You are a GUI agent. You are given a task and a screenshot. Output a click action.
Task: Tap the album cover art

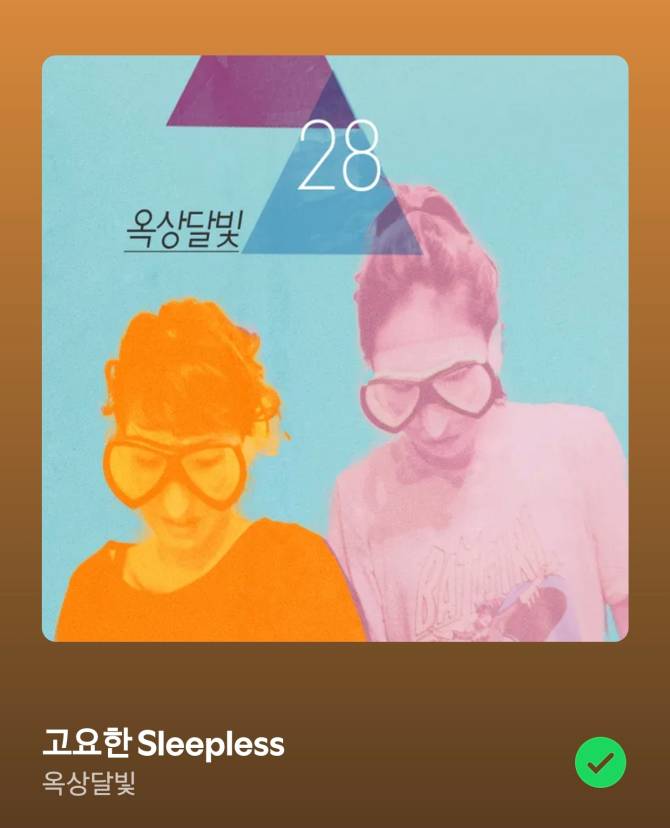pos(335,348)
